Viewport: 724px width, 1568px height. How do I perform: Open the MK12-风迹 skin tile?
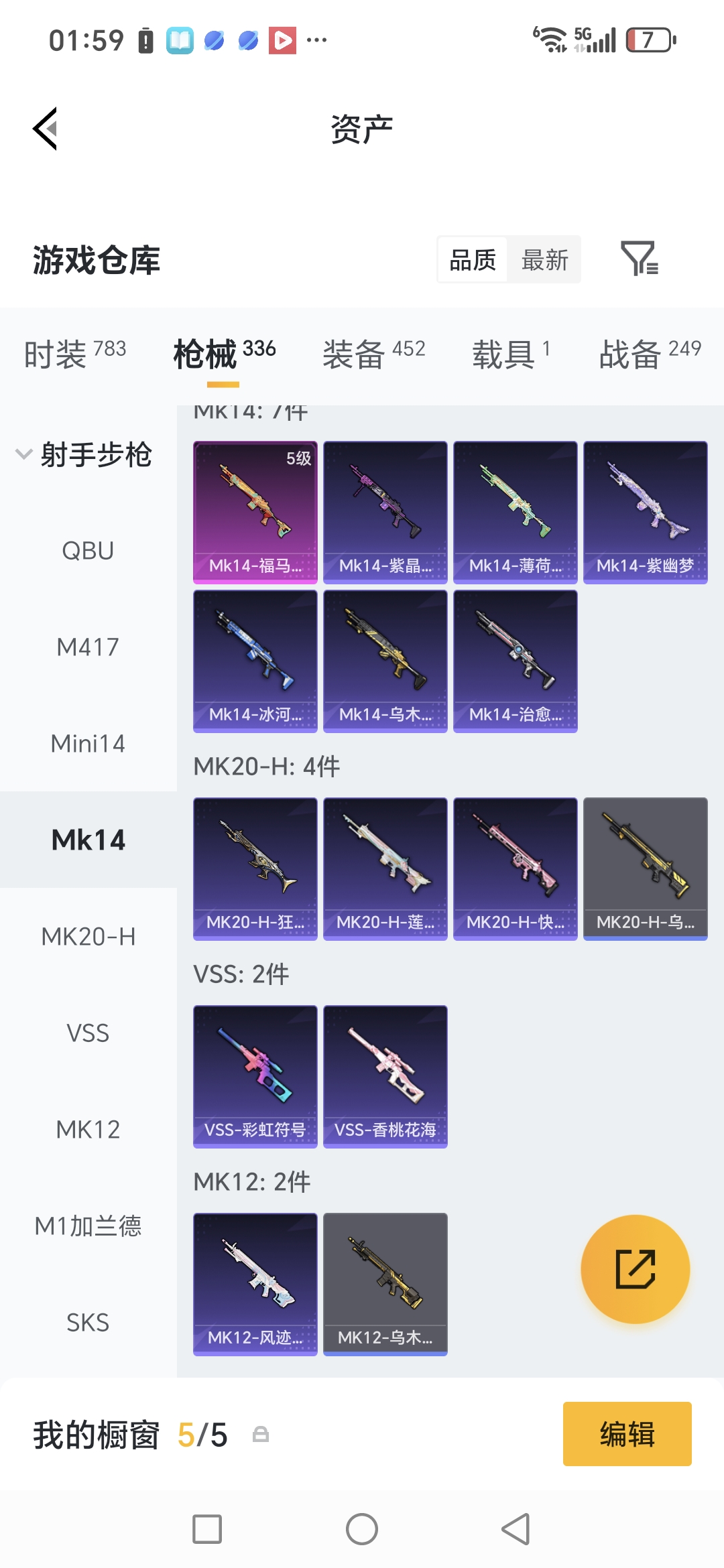point(255,1285)
